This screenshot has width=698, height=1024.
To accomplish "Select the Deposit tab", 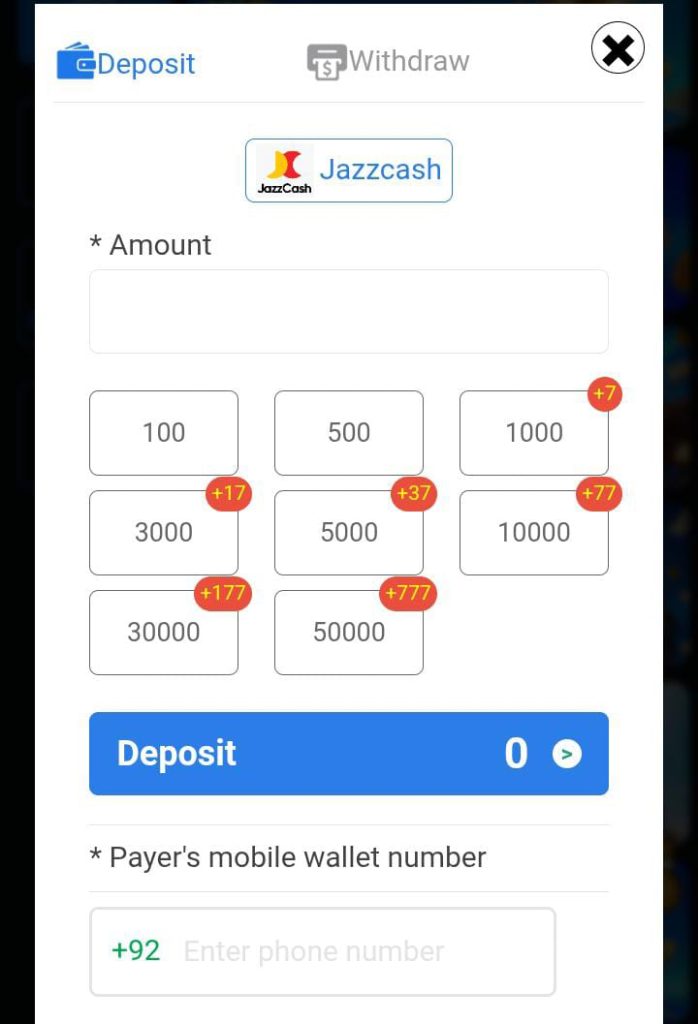I will pyautogui.click(x=126, y=63).
